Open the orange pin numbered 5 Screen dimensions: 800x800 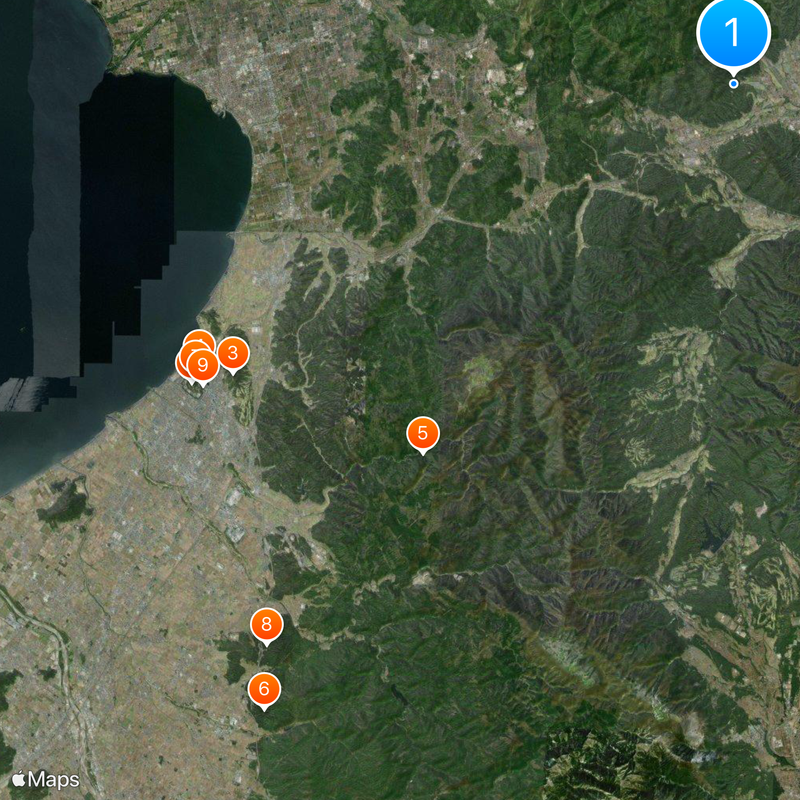423,433
